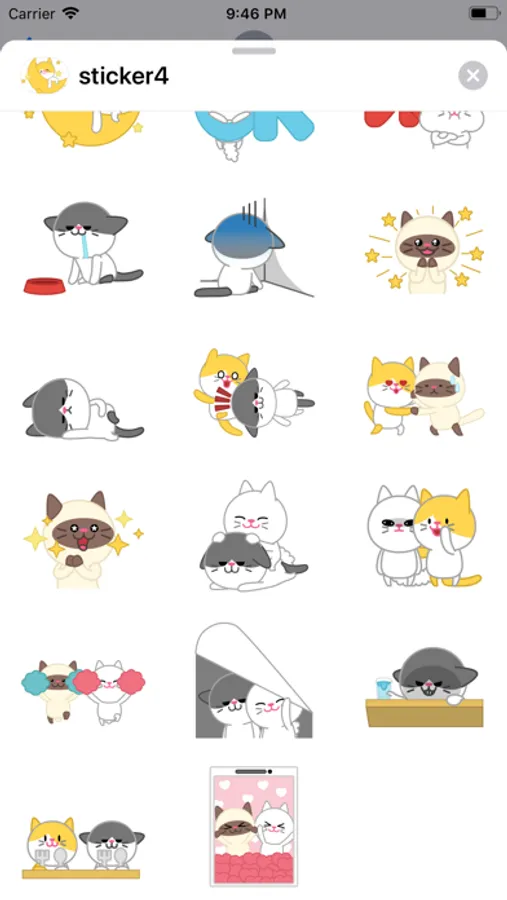The width and height of the screenshot is (507, 900).
Task: Choose the Siamese cat with yellow stars sticker
Action: click(x=424, y=250)
